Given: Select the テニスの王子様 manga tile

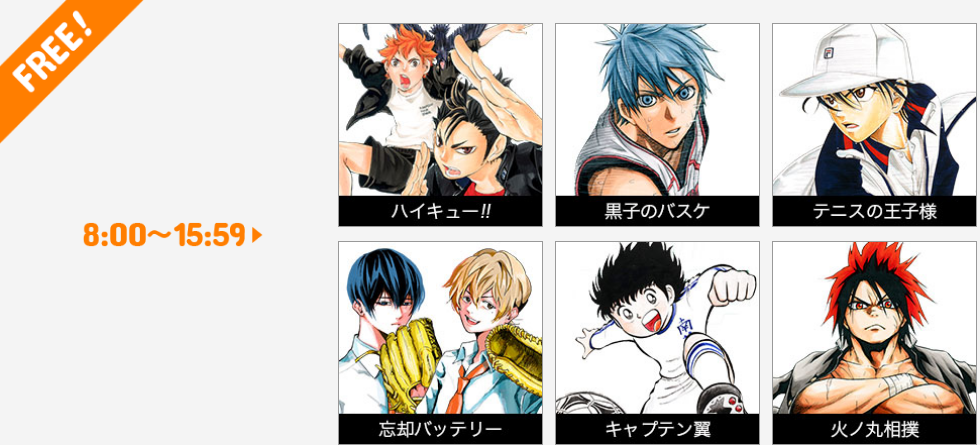Looking at the screenshot, I should click(874, 125).
